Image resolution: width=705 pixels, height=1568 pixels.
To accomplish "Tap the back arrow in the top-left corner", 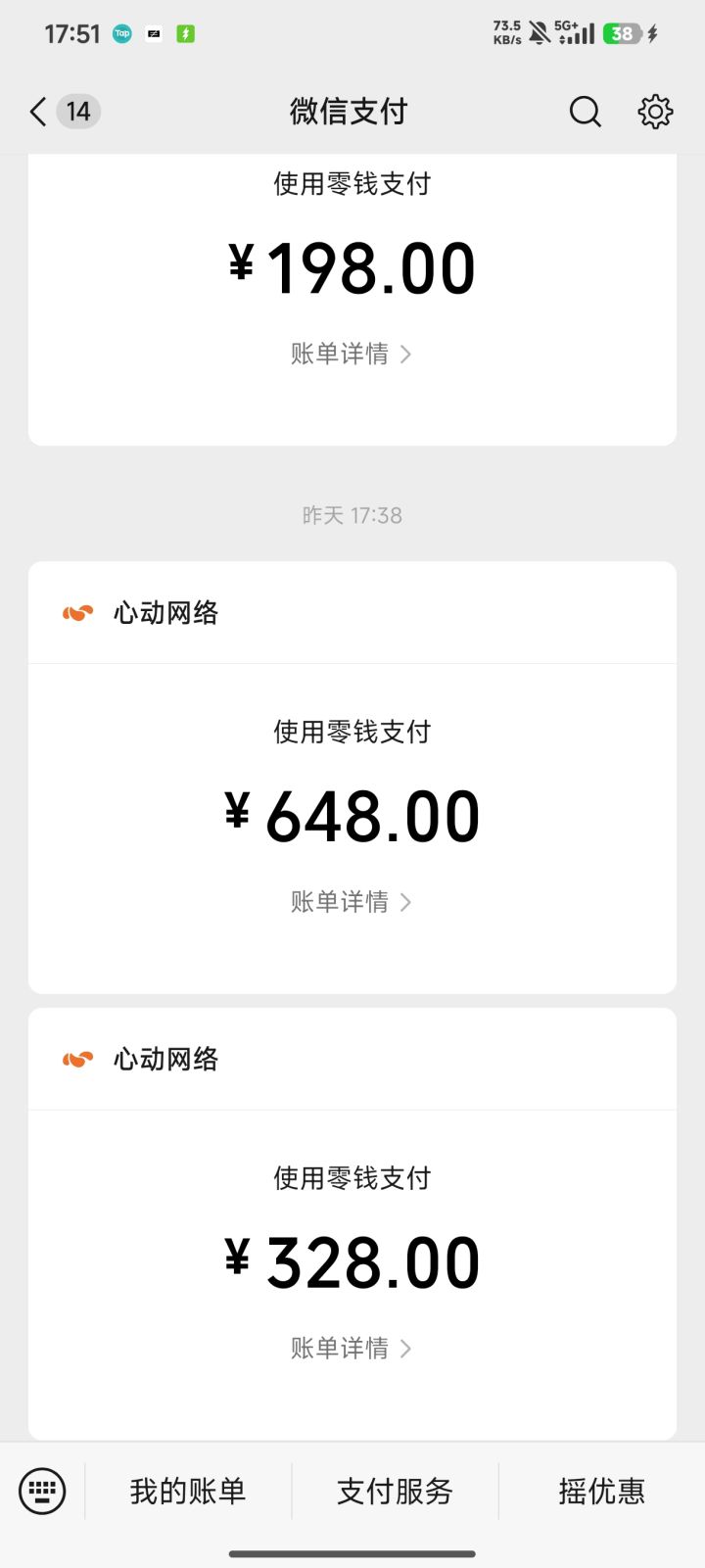I will point(35,112).
